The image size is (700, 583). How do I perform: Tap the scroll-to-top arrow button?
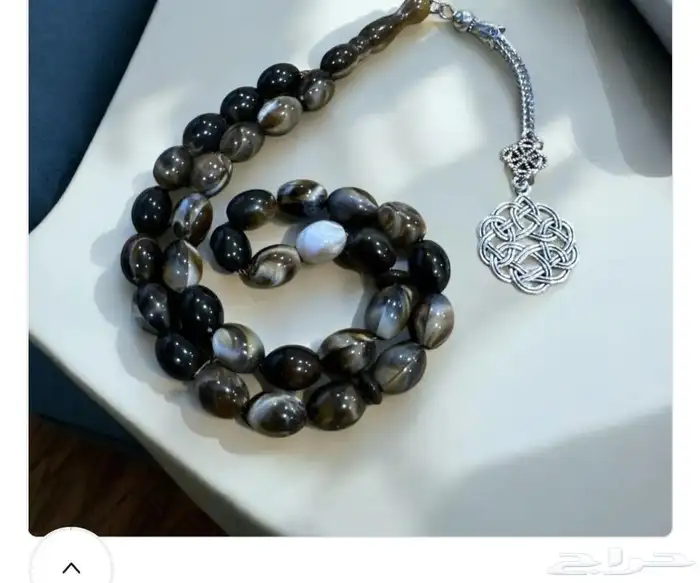(71, 566)
